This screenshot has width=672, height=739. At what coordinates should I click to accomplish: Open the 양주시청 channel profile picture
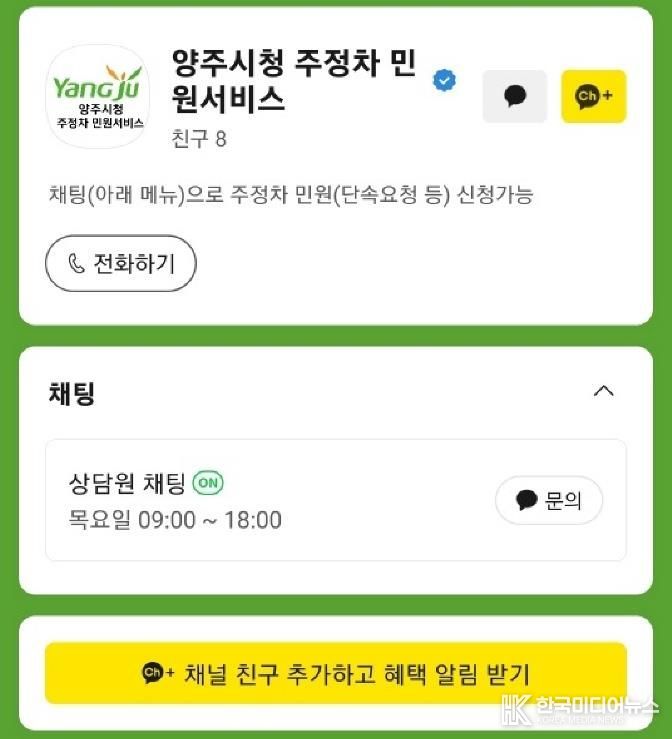[x=98, y=96]
